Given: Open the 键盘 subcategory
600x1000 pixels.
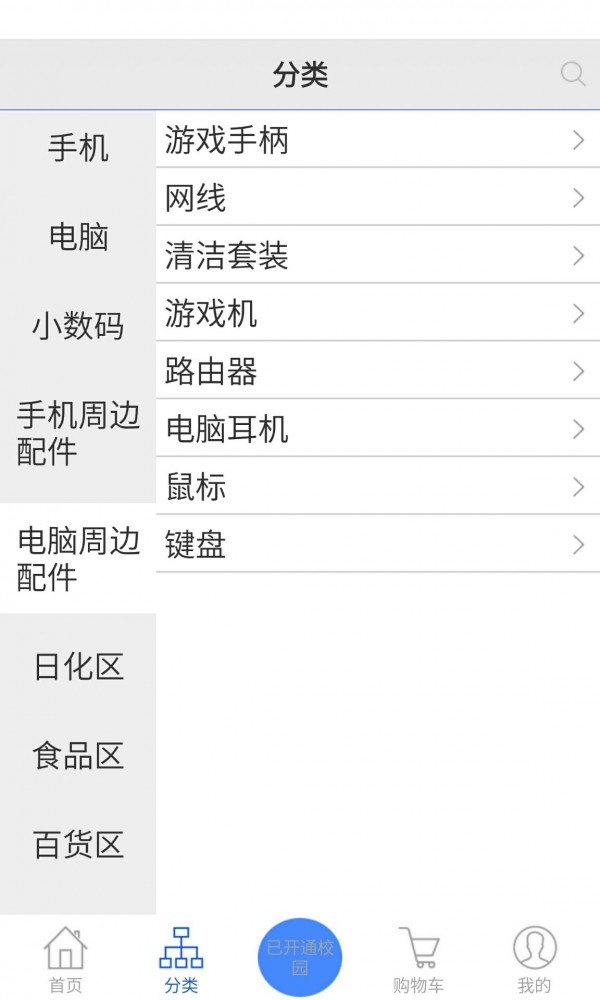Looking at the screenshot, I should 377,545.
